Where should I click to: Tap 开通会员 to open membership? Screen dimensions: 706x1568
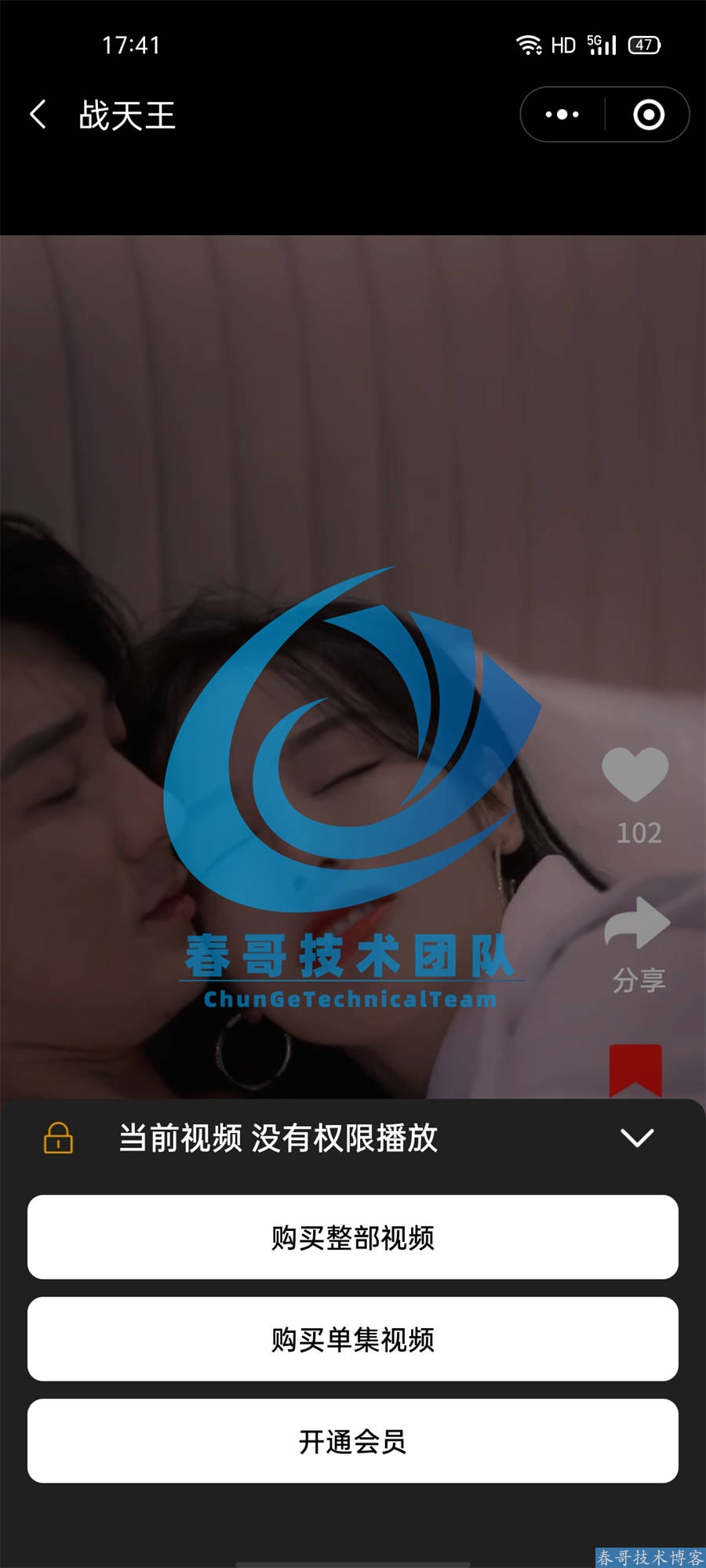[x=353, y=1441]
